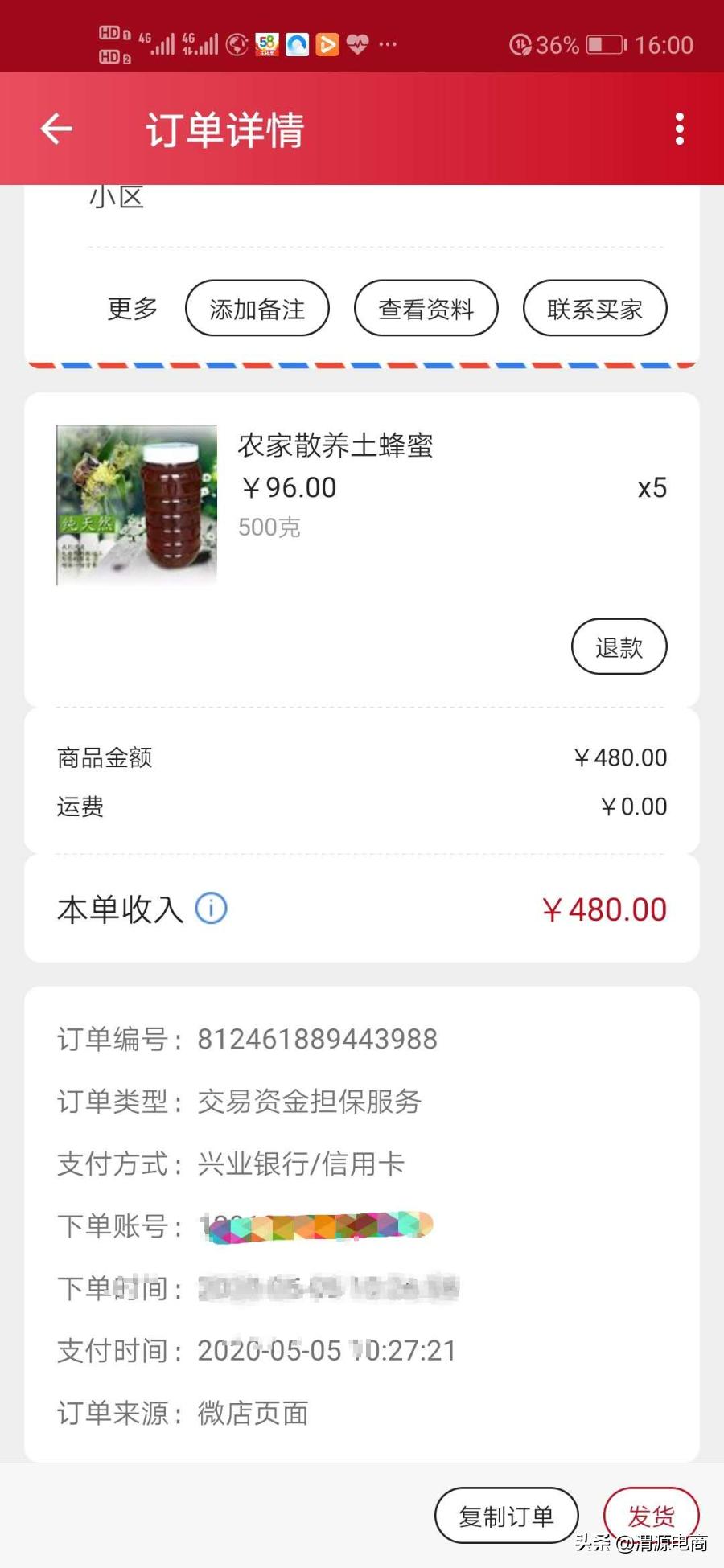Tap the payment method 兴业银行/信用卡 entry
Screen dimensions: 724x1568
point(301,1164)
